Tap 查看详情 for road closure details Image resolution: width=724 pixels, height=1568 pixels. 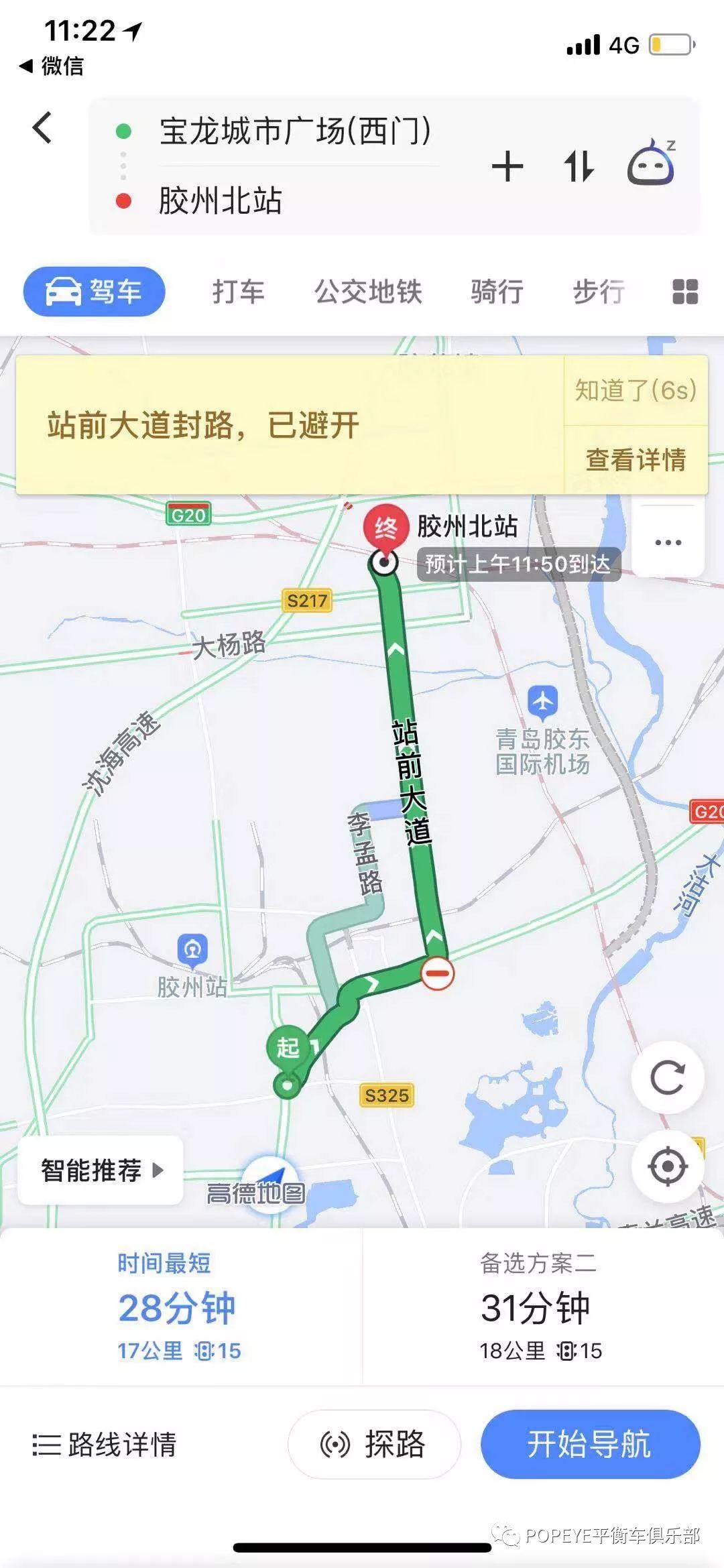(x=636, y=460)
